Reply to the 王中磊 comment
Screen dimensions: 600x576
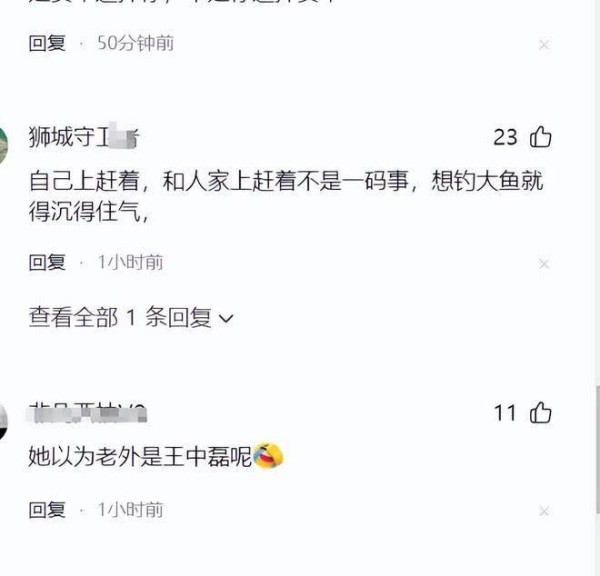point(47,510)
